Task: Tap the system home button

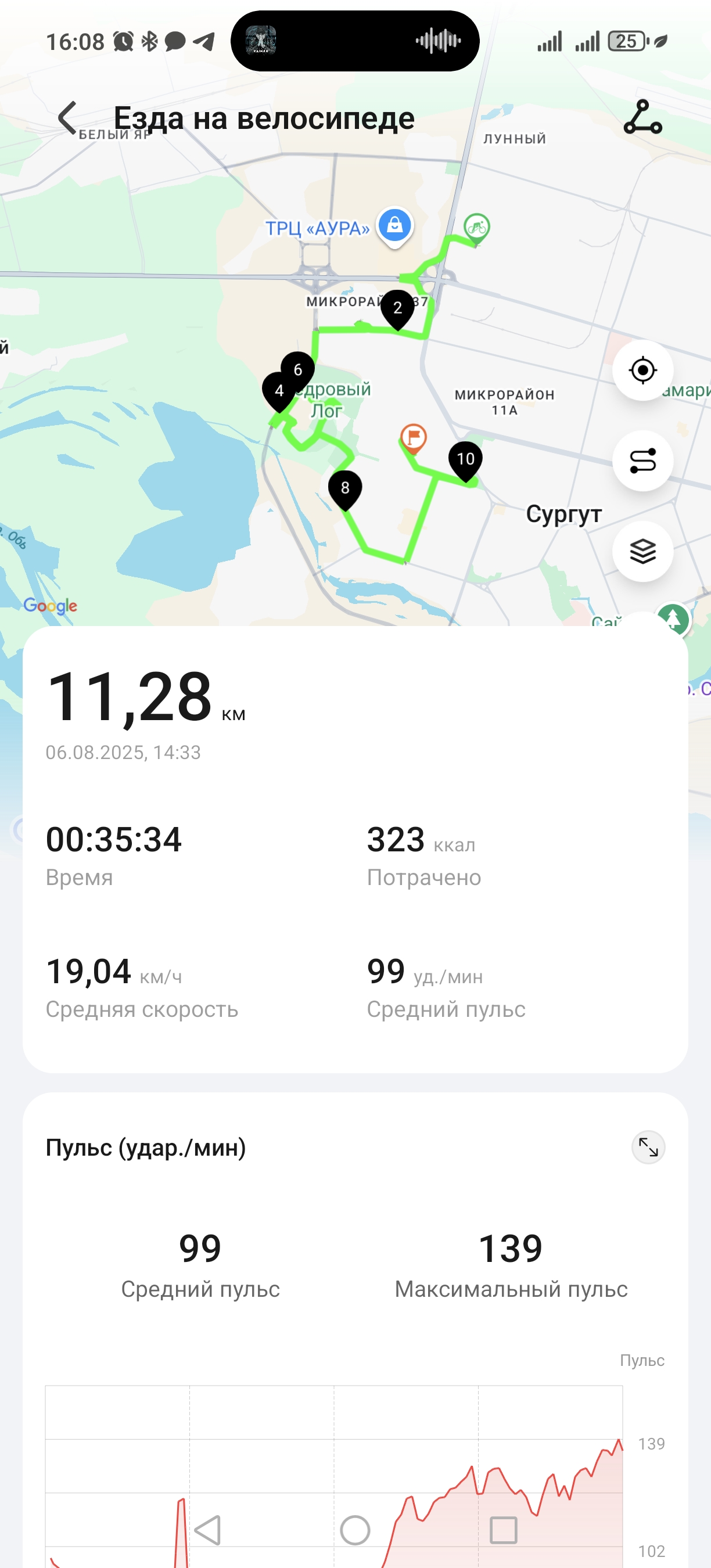Action: click(355, 1530)
